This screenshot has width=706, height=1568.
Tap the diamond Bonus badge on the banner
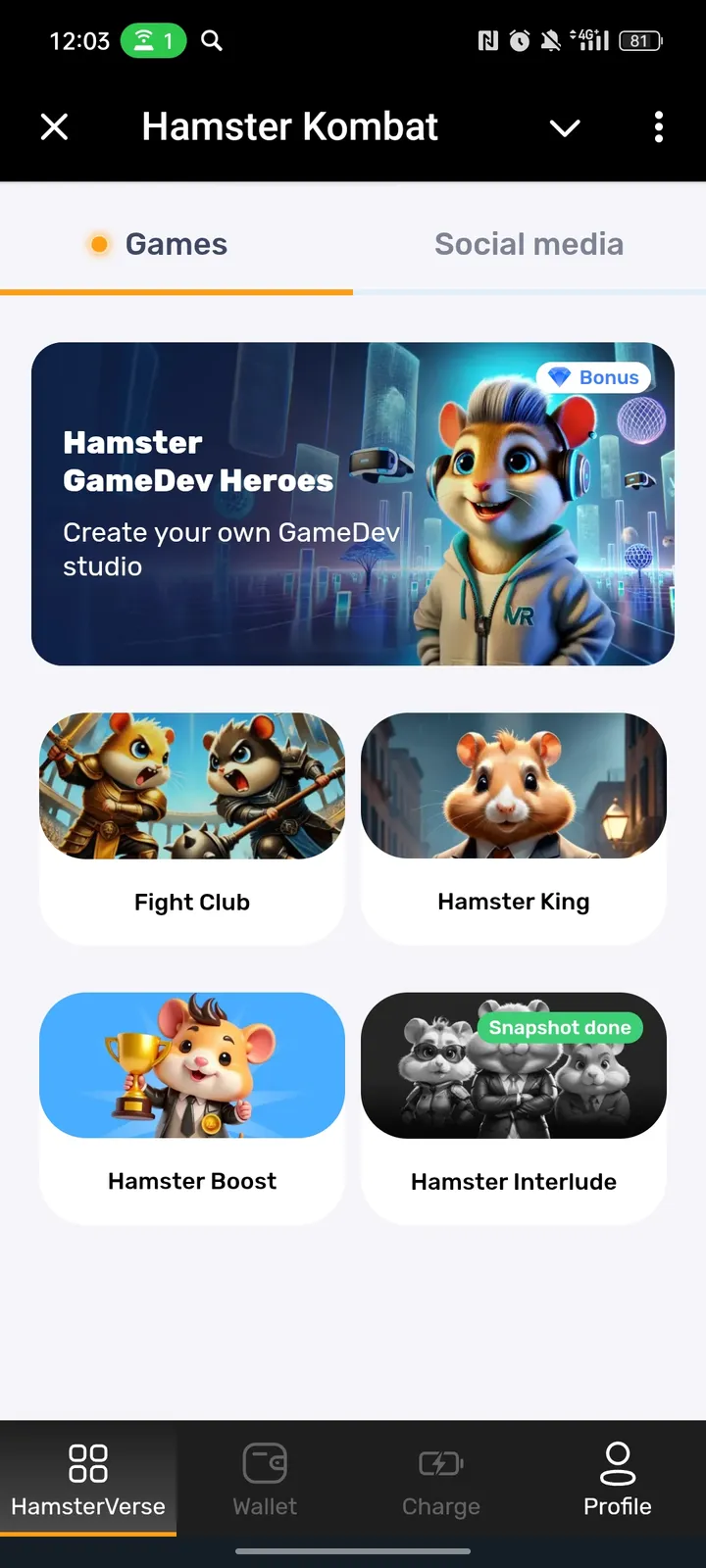point(593,377)
